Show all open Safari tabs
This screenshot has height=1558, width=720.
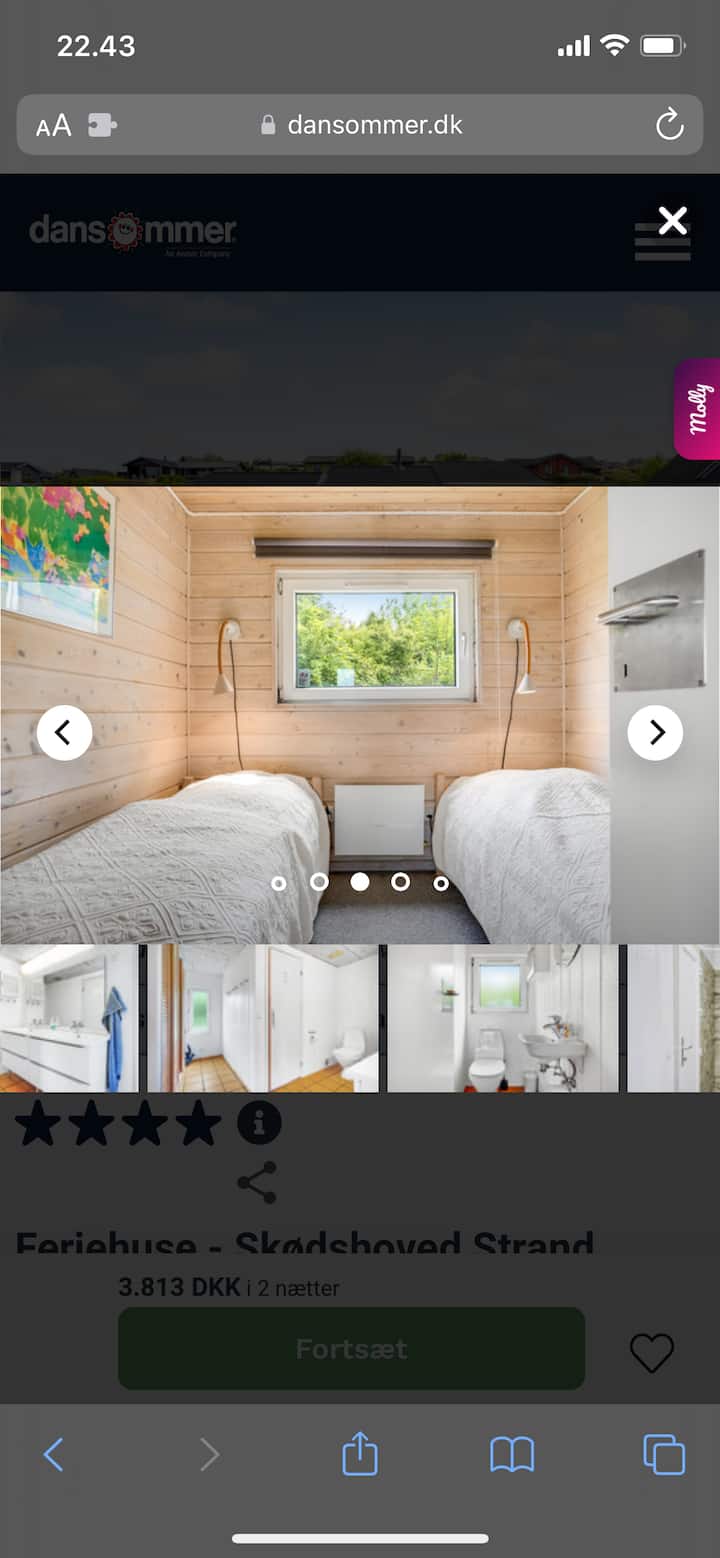click(664, 1454)
